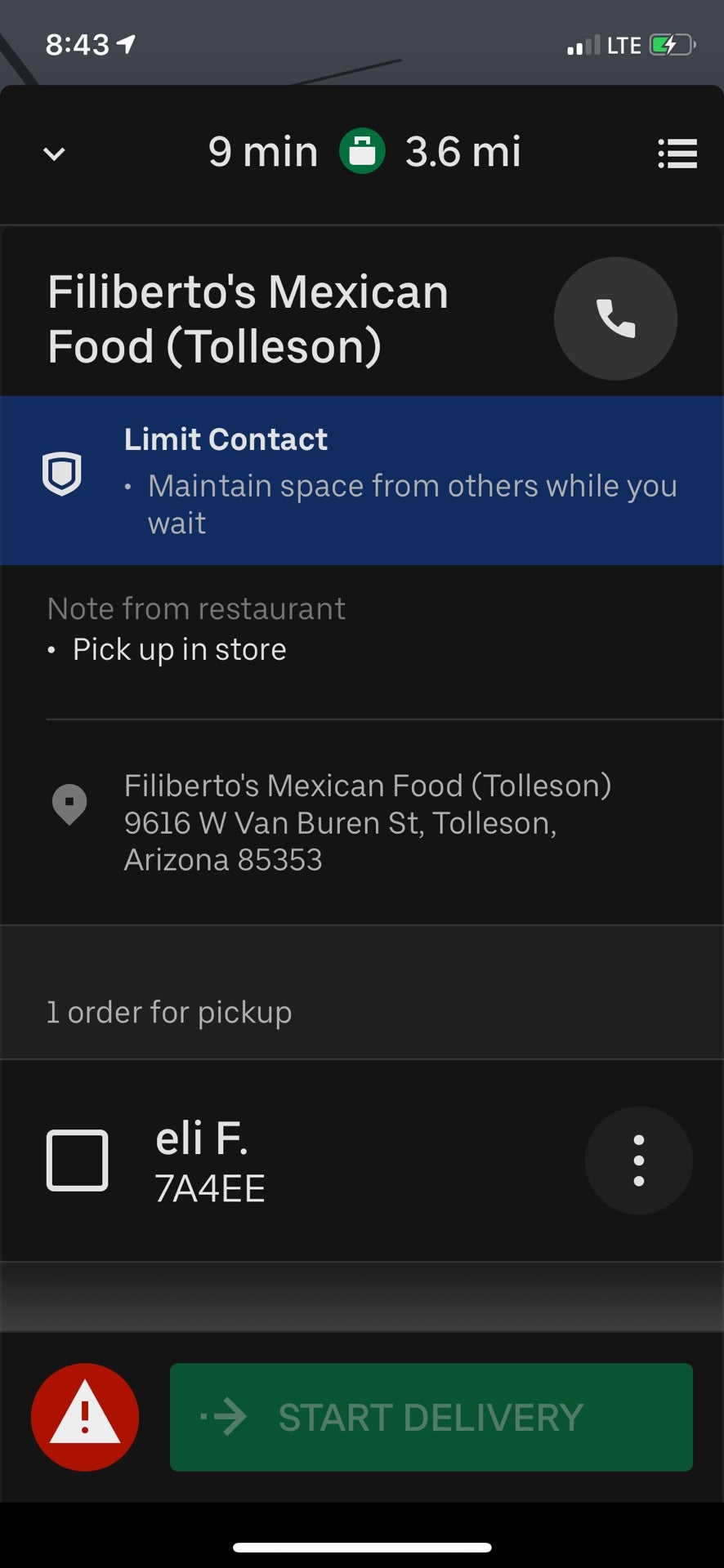The width and height of the screenshot is (724, 1568).
Task: Call Filiberto's Mexican Food
Action: click(x=615, y=318)
